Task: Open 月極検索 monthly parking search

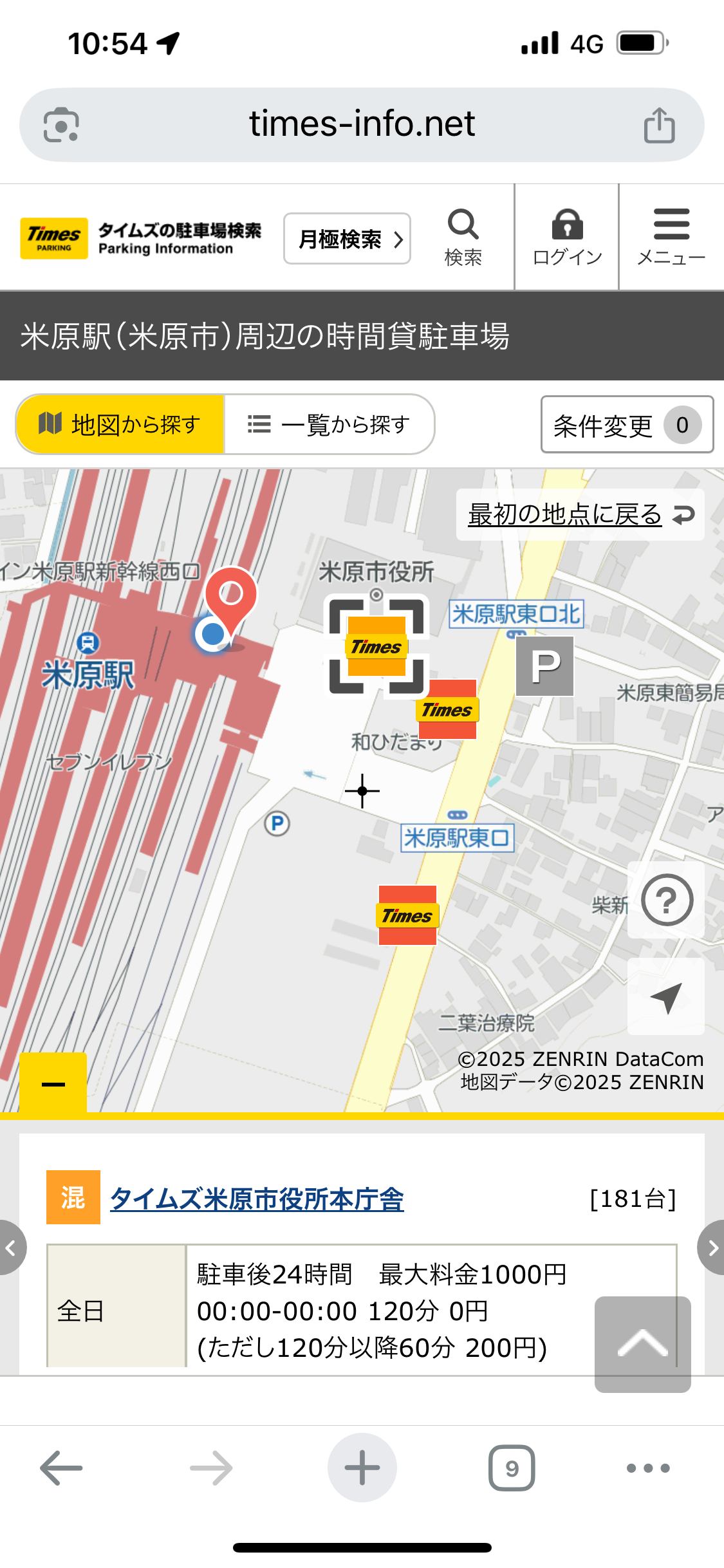Action: click(x=347, y=239)
